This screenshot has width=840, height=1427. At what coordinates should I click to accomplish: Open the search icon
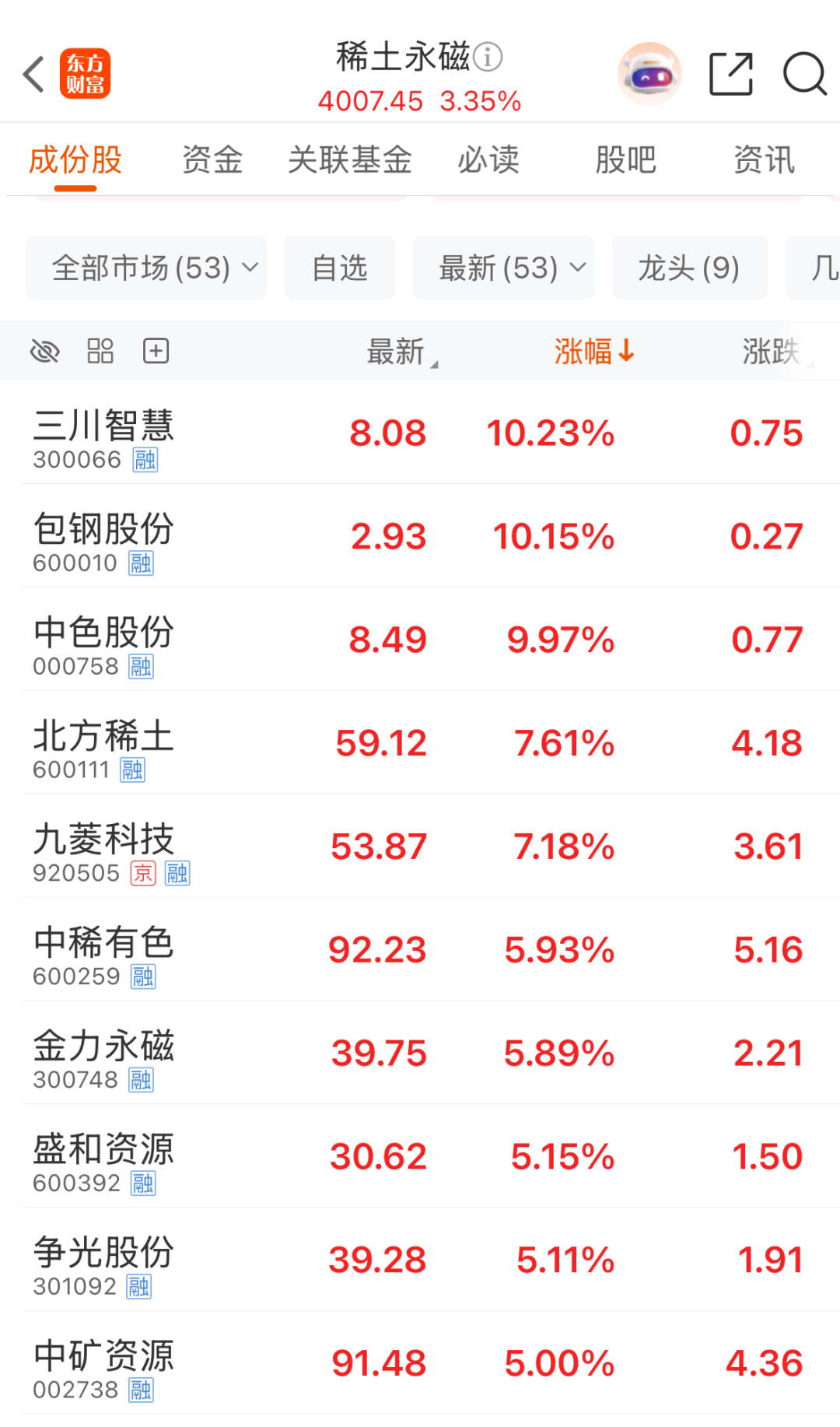tap(805, 74)
